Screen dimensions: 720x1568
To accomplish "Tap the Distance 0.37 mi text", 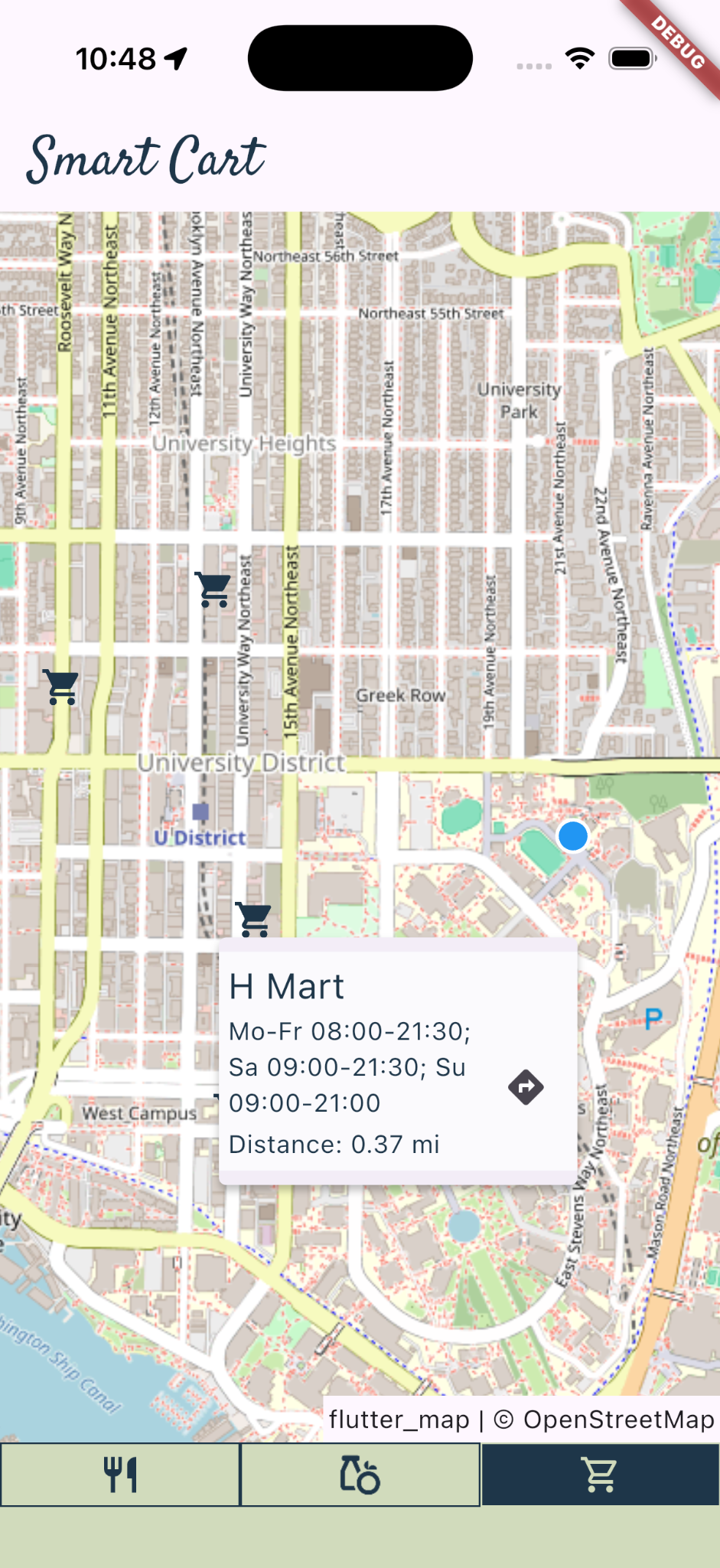I will tap(334, 1144).
